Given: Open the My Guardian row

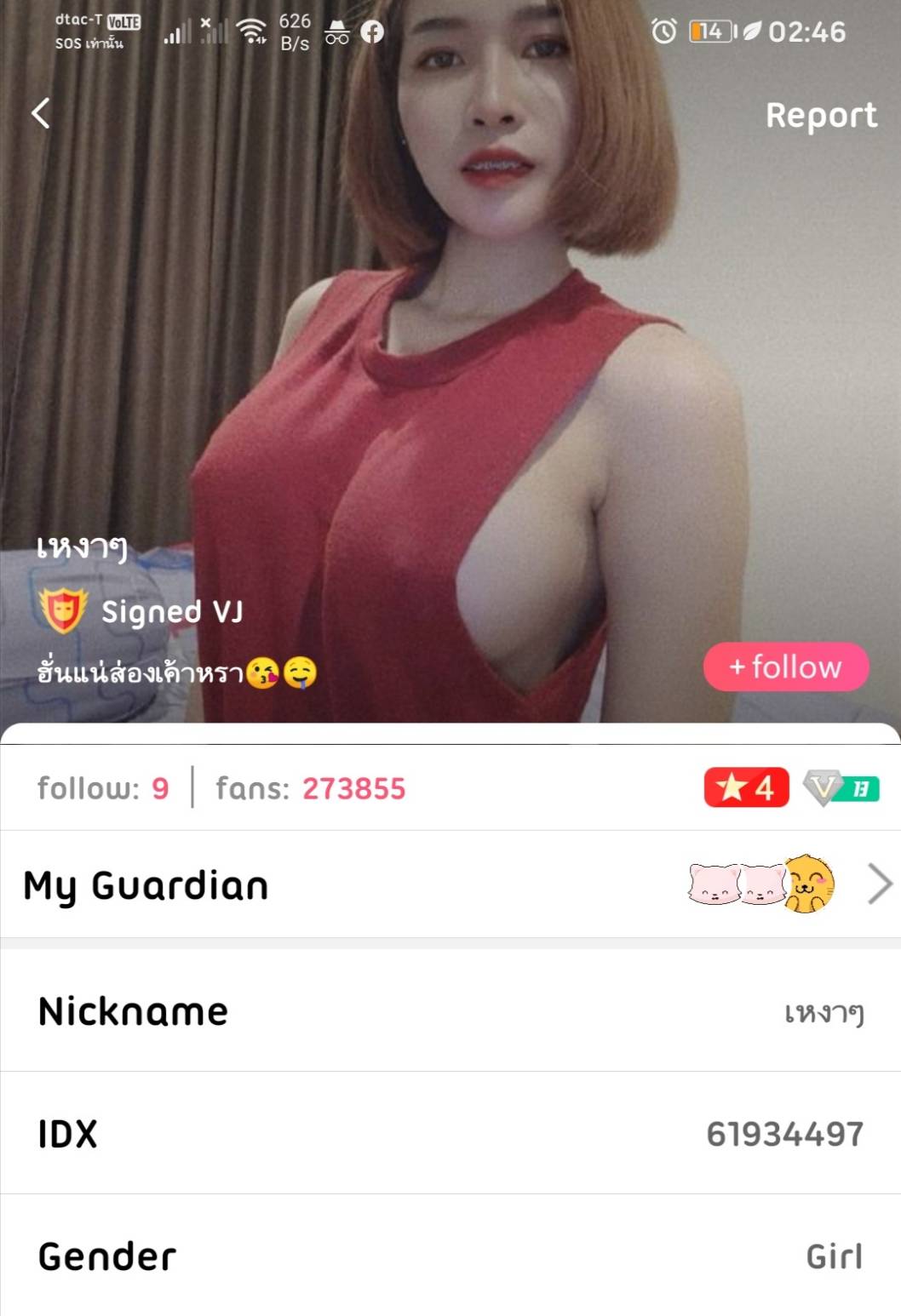Looking at the screenshot, I should pos(450,884).
